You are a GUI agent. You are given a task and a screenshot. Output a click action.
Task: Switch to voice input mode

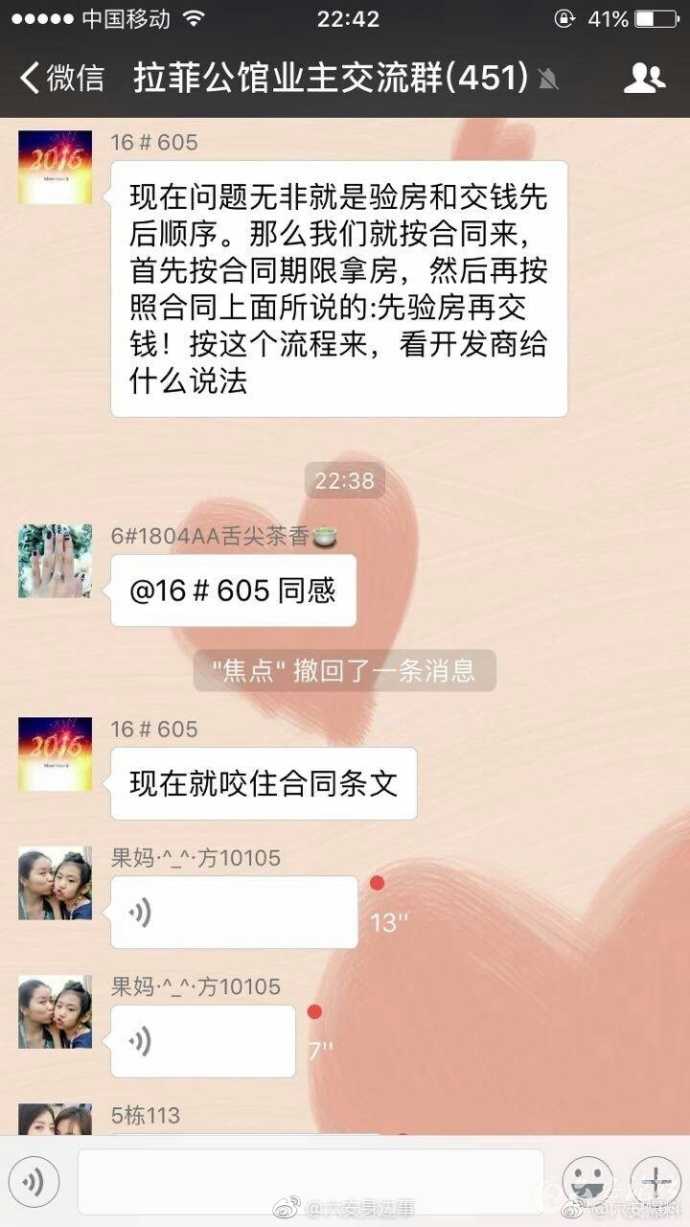33,1182
